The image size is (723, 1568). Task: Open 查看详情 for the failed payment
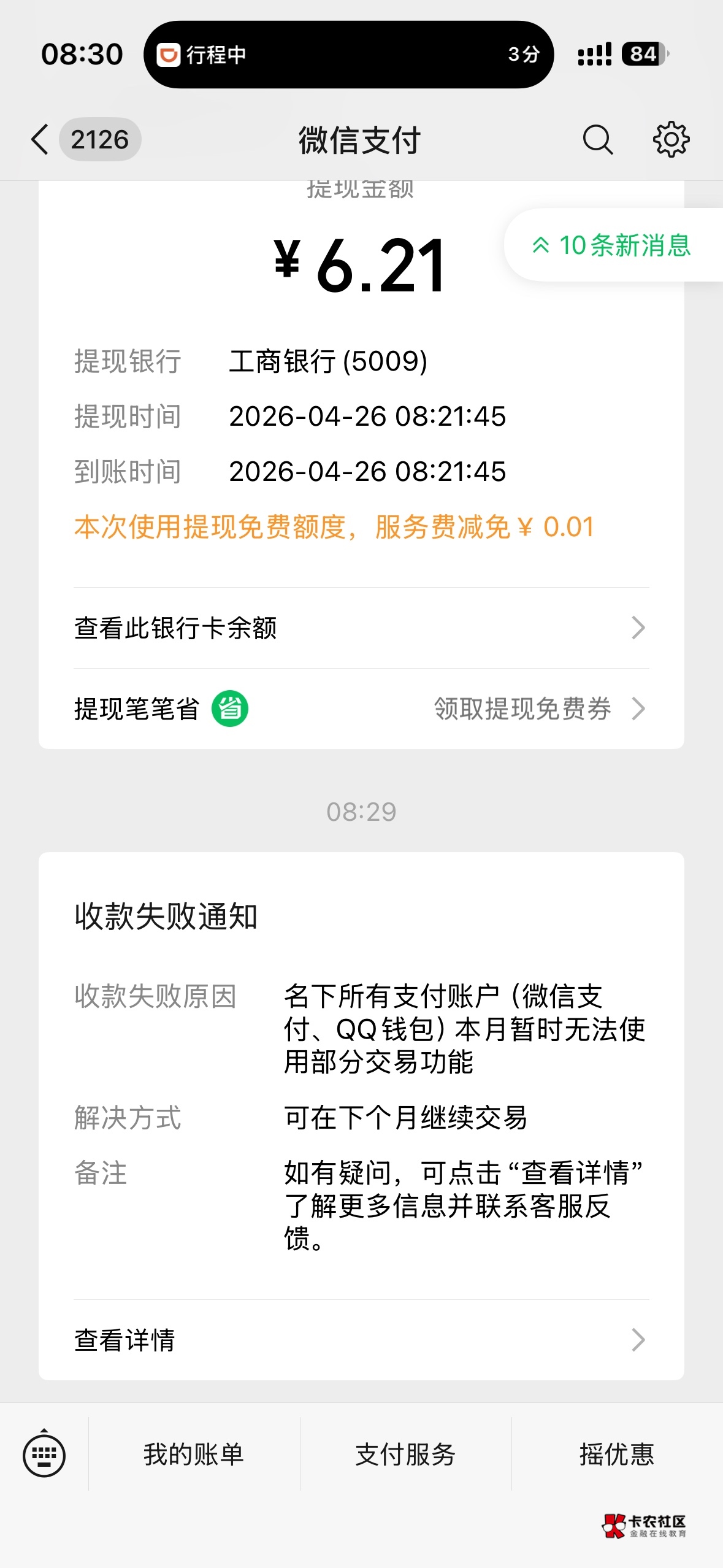(361, 1340)
